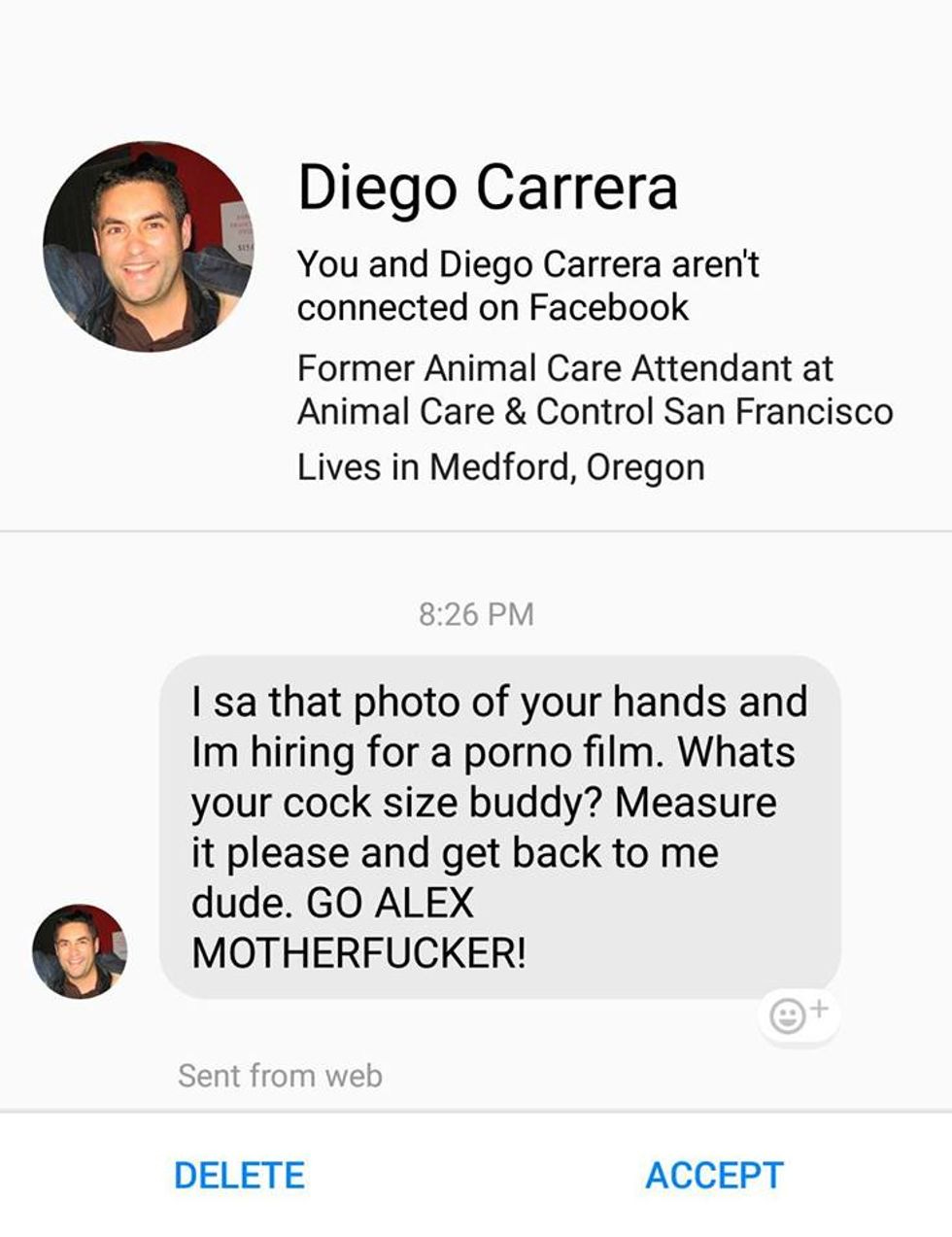The height and width of the screenshot is (1237, 952).
Task: Delete this message request
Action: pos(239,1175)
